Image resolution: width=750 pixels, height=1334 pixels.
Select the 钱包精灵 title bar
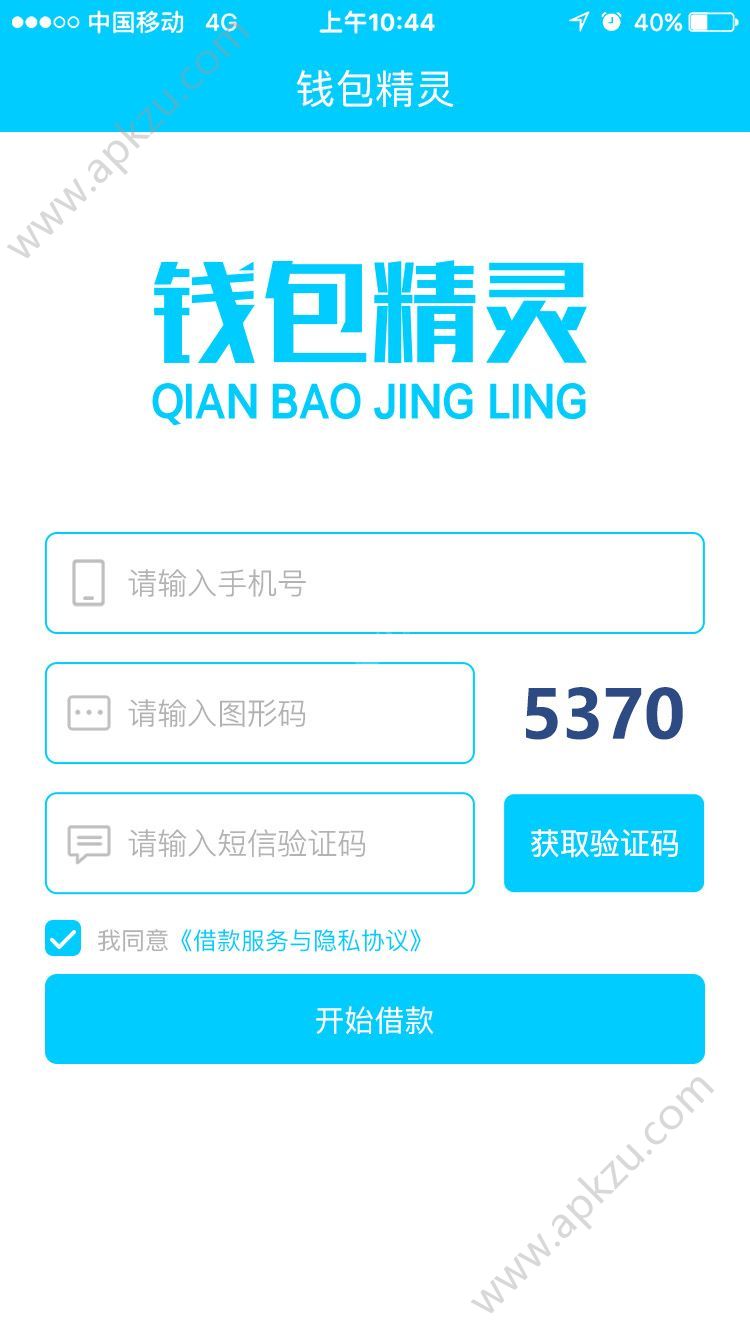pos(373,88)
